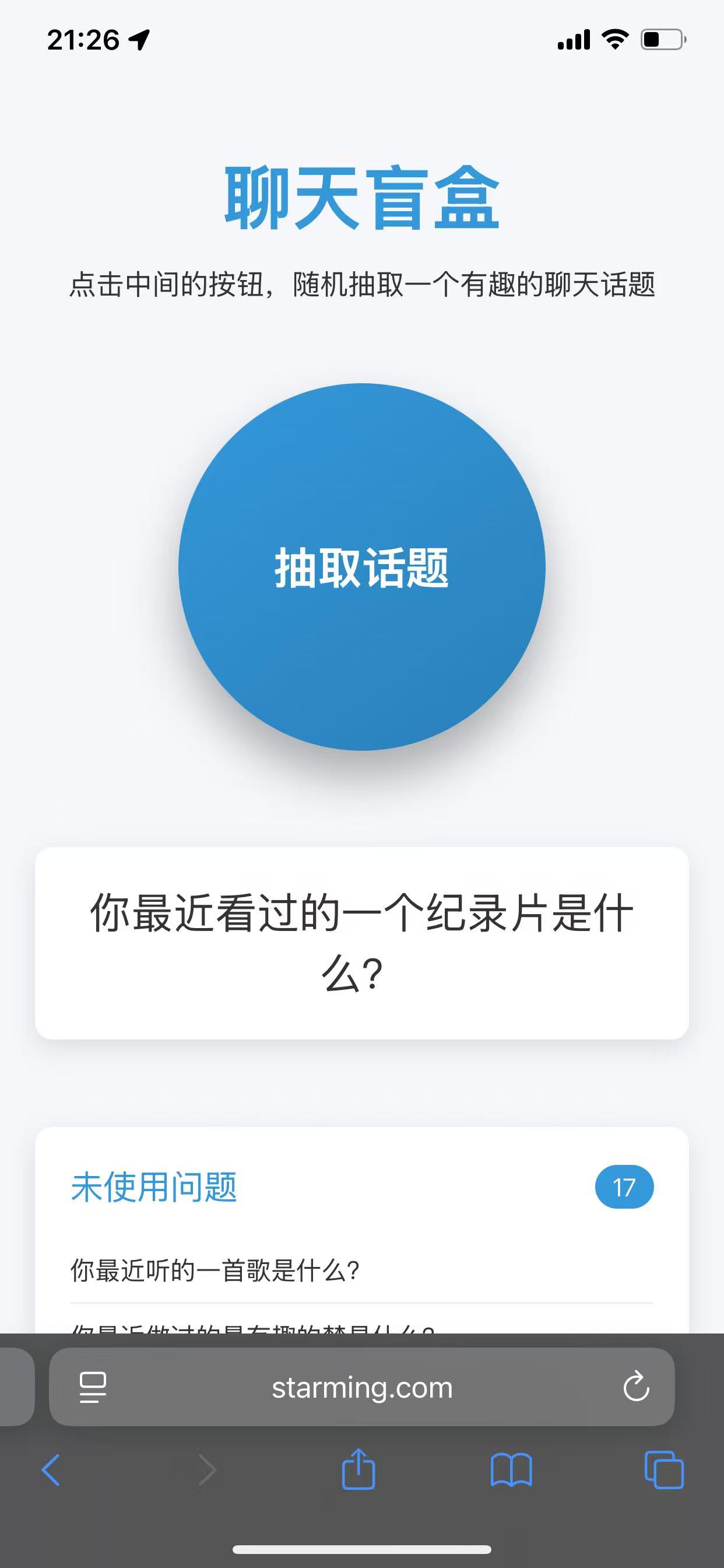Go back to the previous page
This screenshot has height=1568, width=724.
pyautogui.click(x=51, y=1470)
